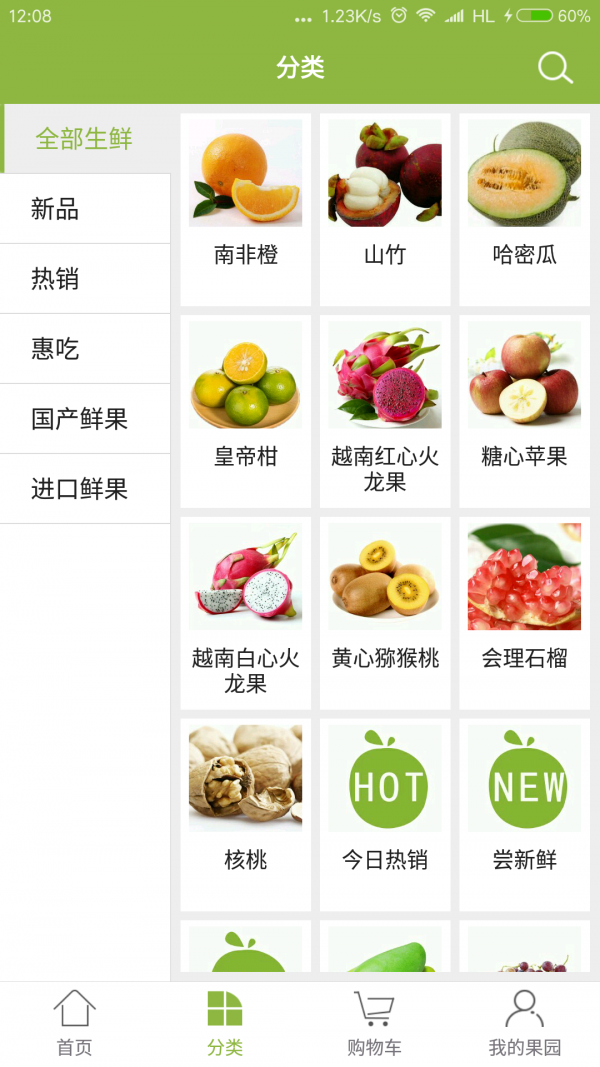Open the search icon in header
The image size is (600, 1067).
555,67
